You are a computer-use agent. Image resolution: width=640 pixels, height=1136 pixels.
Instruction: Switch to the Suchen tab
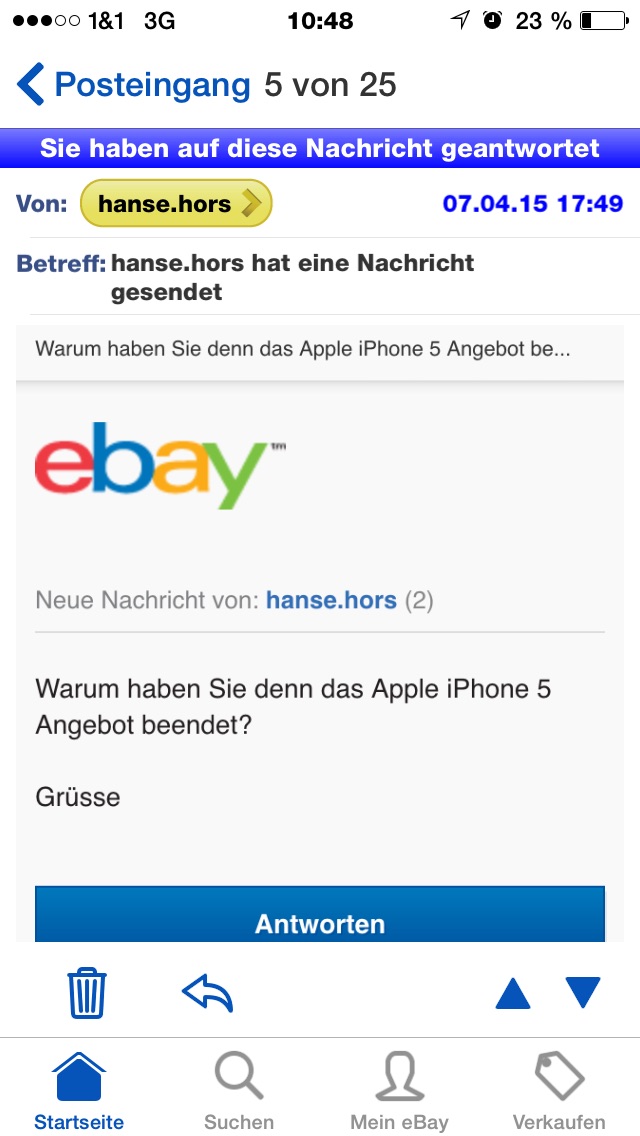pos(239,1090)
